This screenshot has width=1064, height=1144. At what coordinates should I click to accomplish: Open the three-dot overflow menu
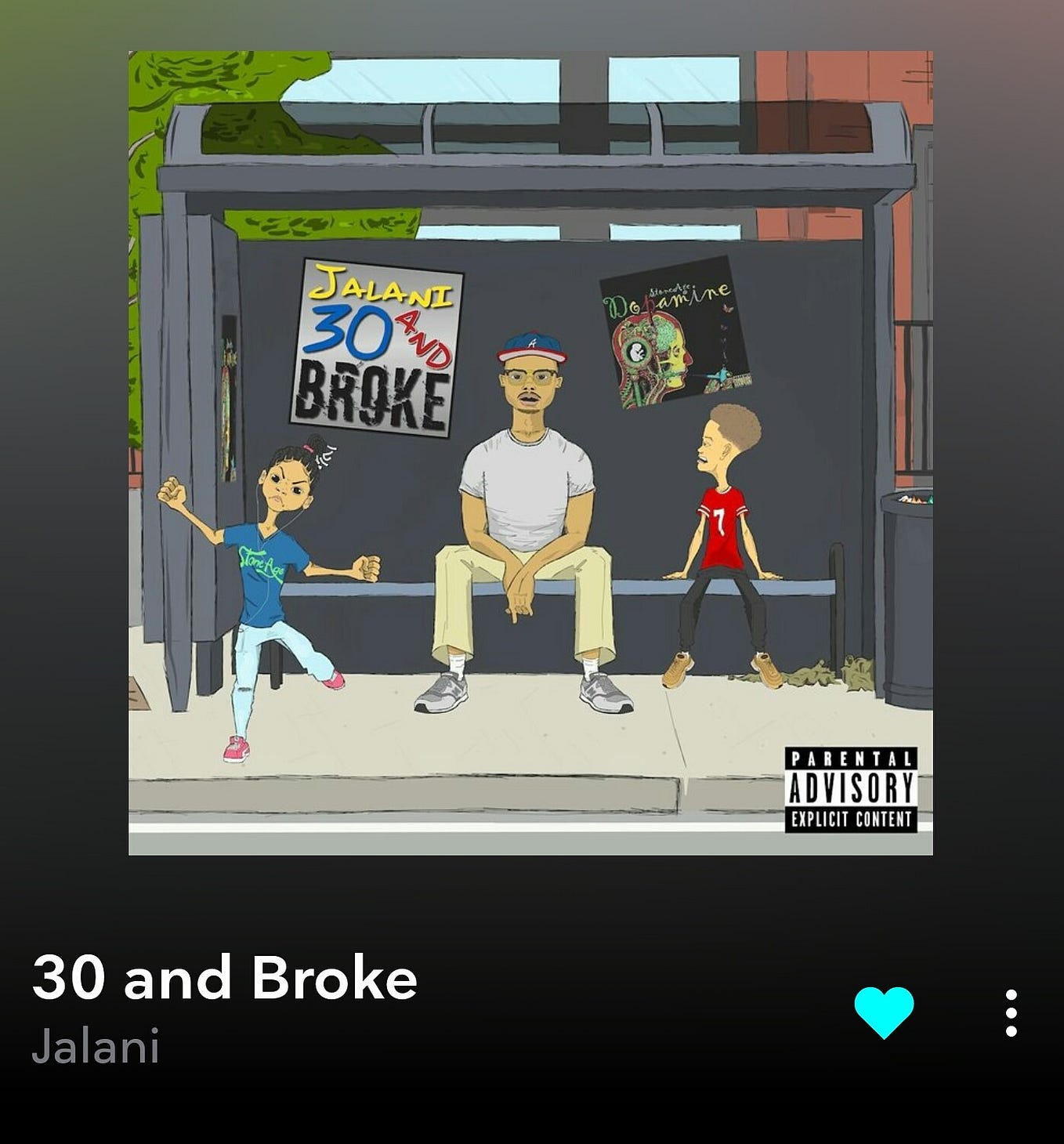[1011, 1012]
